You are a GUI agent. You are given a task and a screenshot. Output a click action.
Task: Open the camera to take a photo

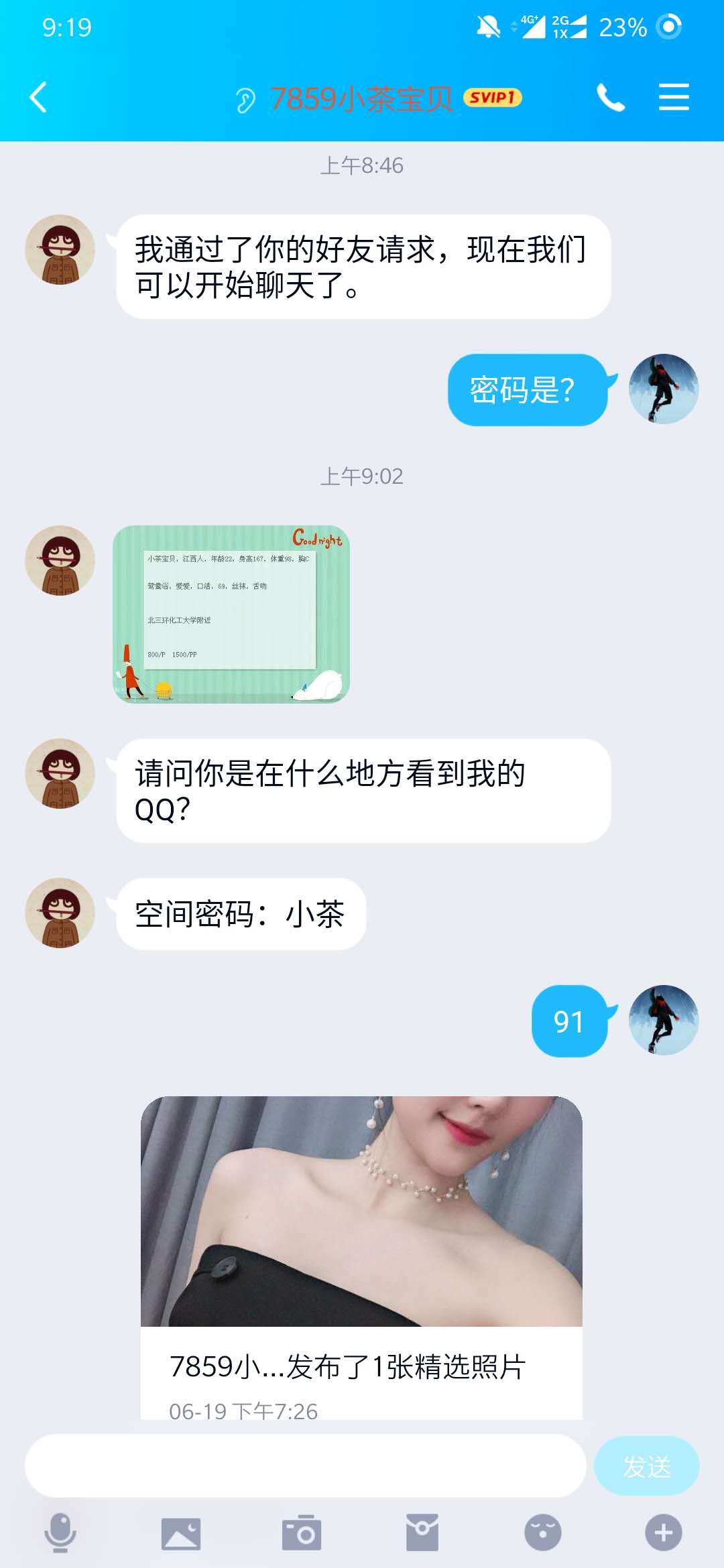pyautogui.click(x=302, y=1532)
